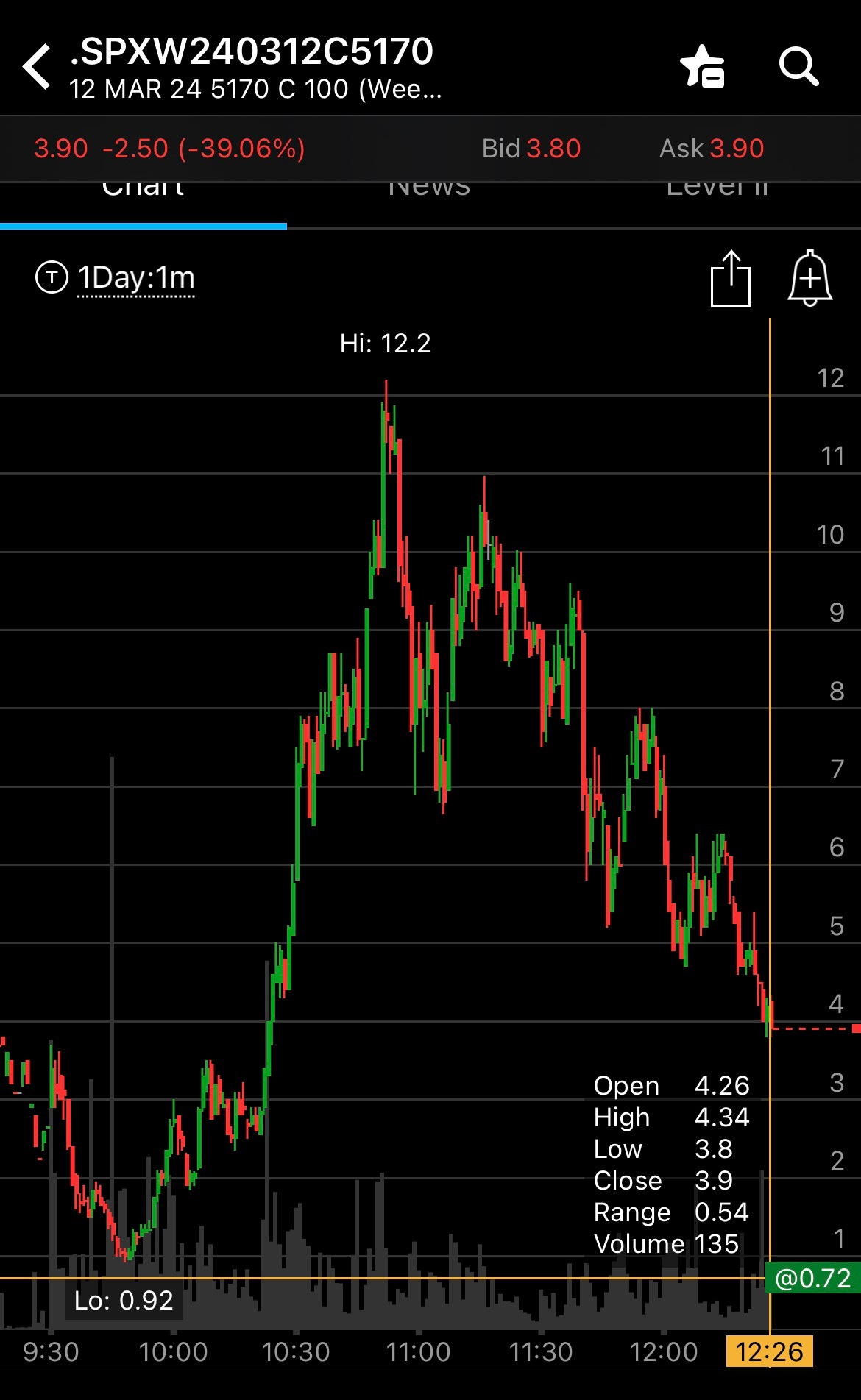This screenshot has height=1400, width=861.
Task: Open the symbol search magnifier
Action: [799, 67]
